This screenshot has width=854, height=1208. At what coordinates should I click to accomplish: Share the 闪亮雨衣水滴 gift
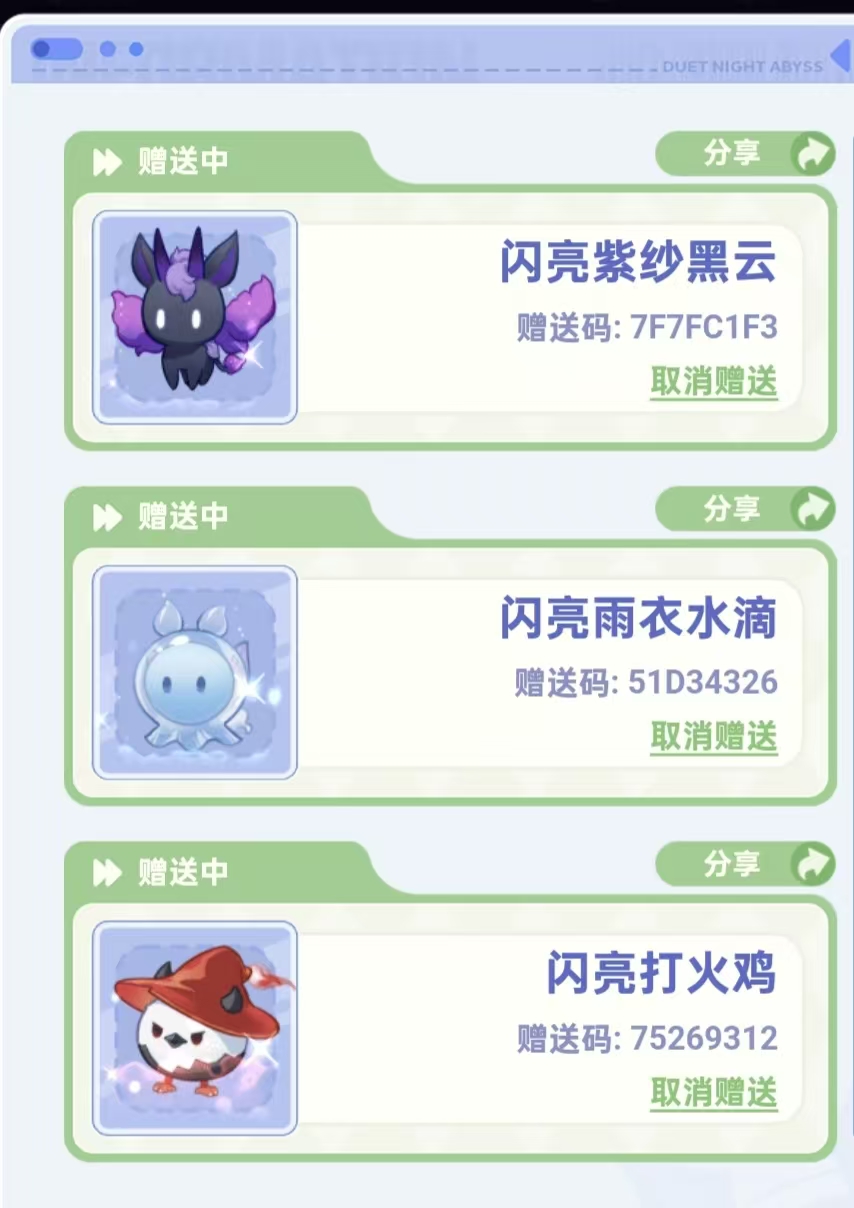(x=745, y=509)
